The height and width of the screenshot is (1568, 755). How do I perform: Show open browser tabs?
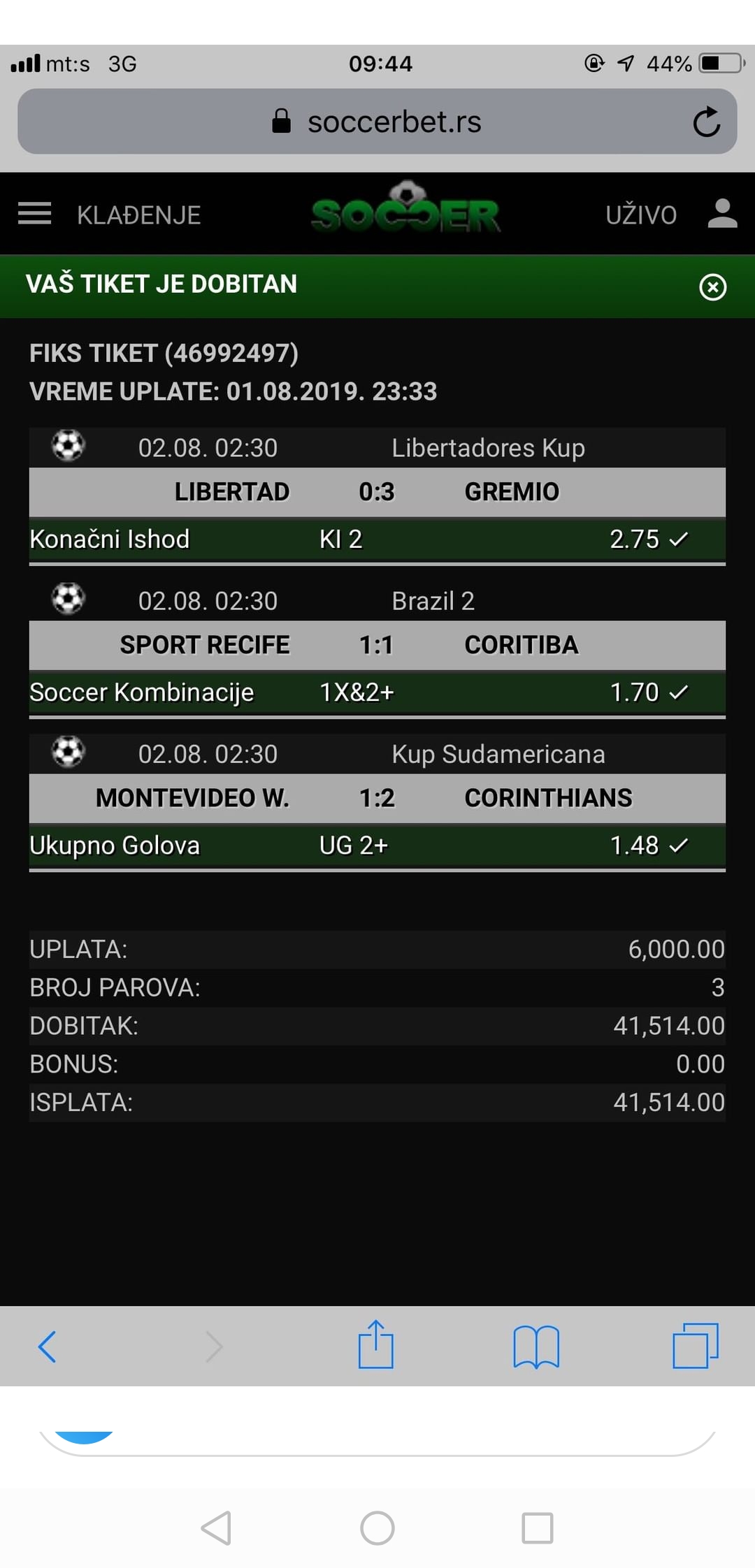(696, 1346)
